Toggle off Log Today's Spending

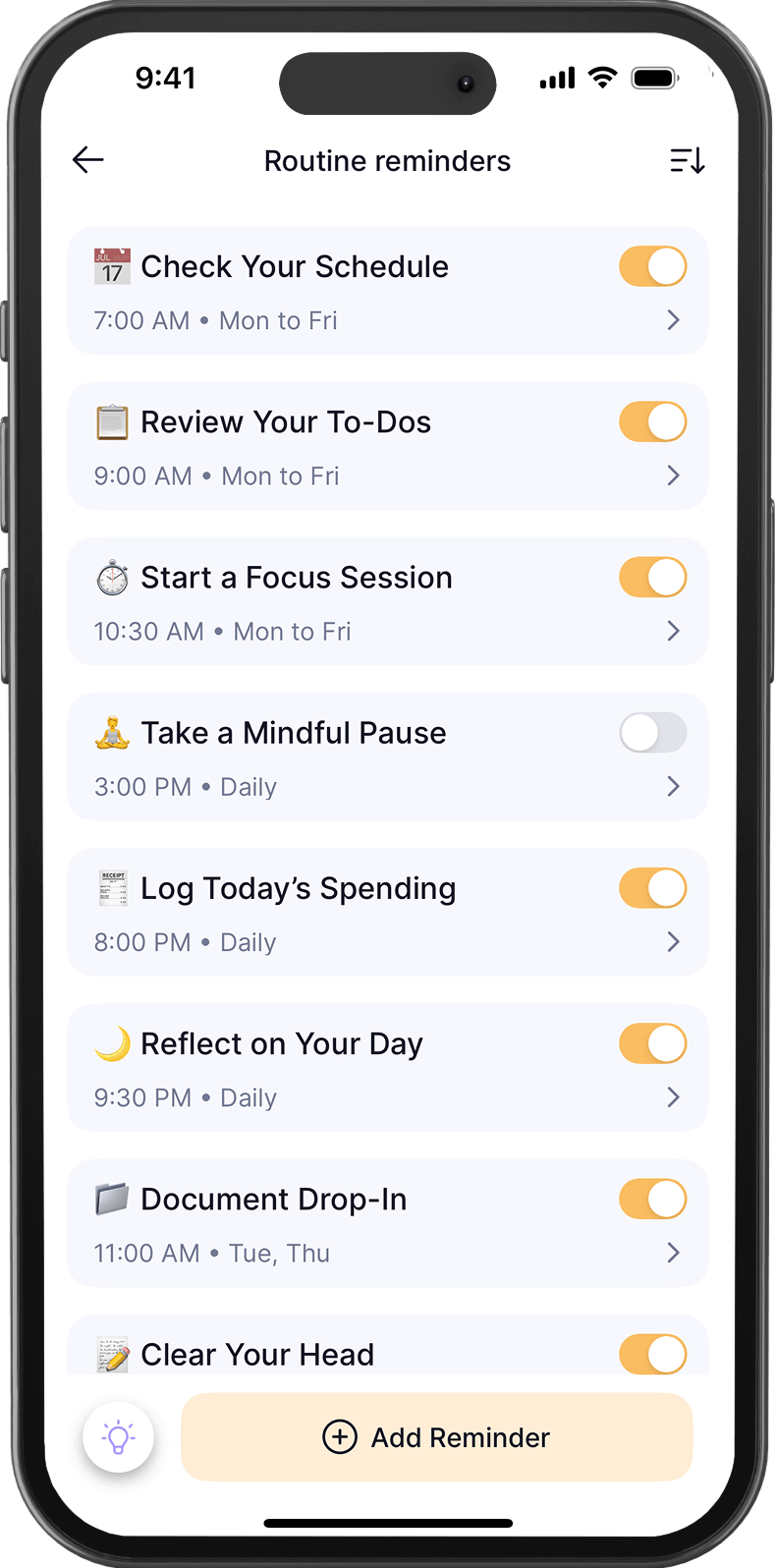pyautogui.click(x=653, y=888)
